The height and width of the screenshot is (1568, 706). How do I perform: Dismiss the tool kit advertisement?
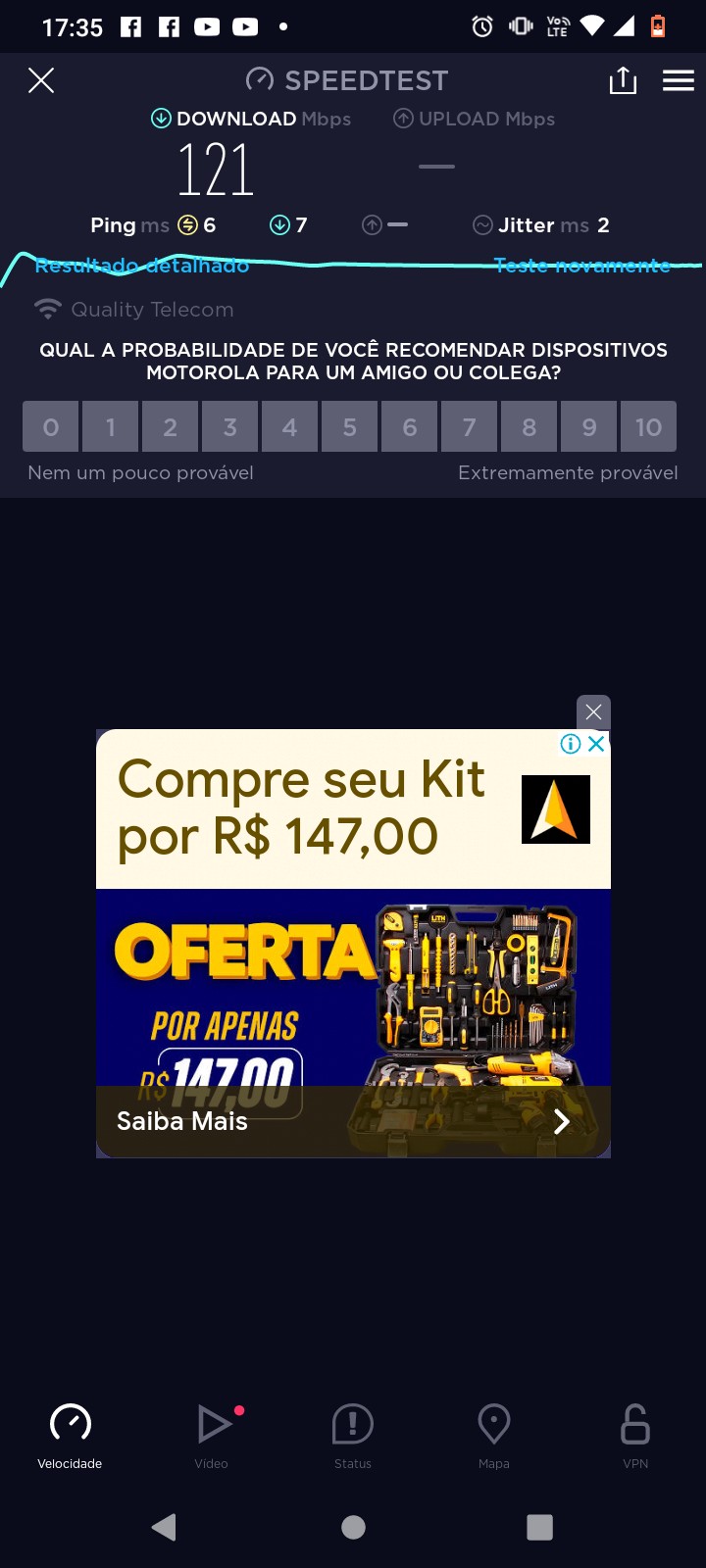pyautogui.click(x=593, y=712)
